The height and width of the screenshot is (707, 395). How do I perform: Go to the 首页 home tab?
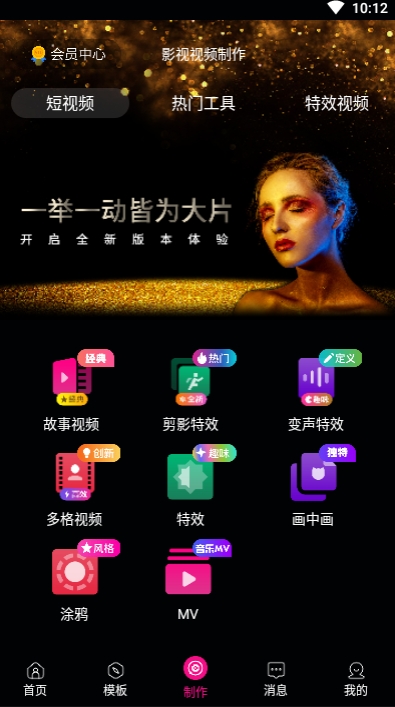click(x=35, y=679)
